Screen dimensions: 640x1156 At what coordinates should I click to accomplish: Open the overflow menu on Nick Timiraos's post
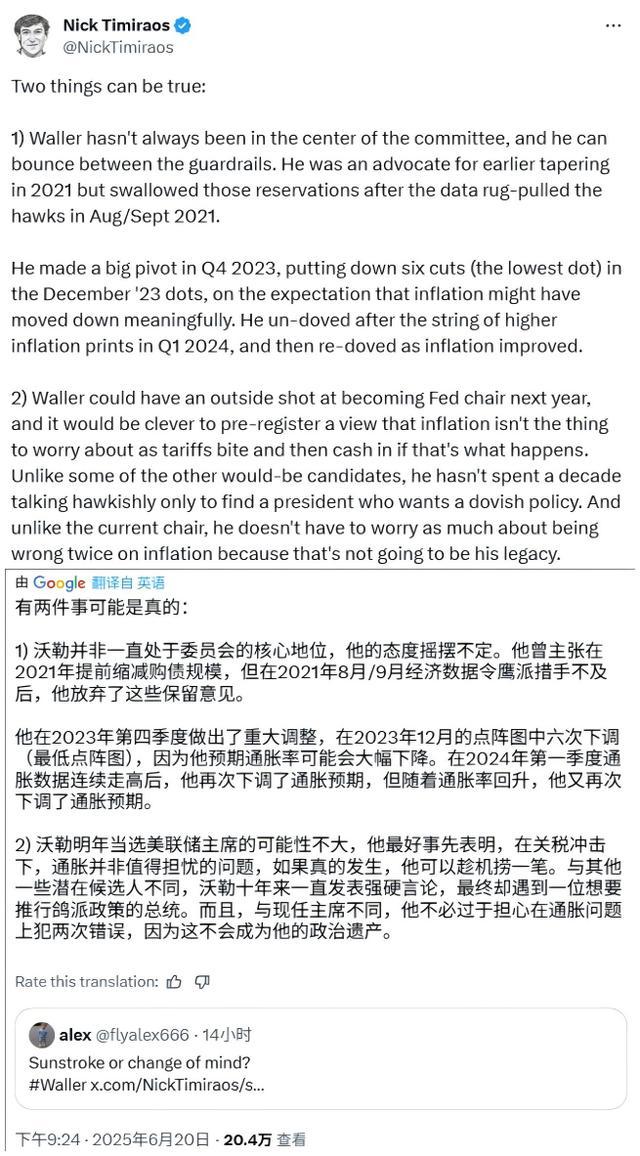[x=613, y=24]
